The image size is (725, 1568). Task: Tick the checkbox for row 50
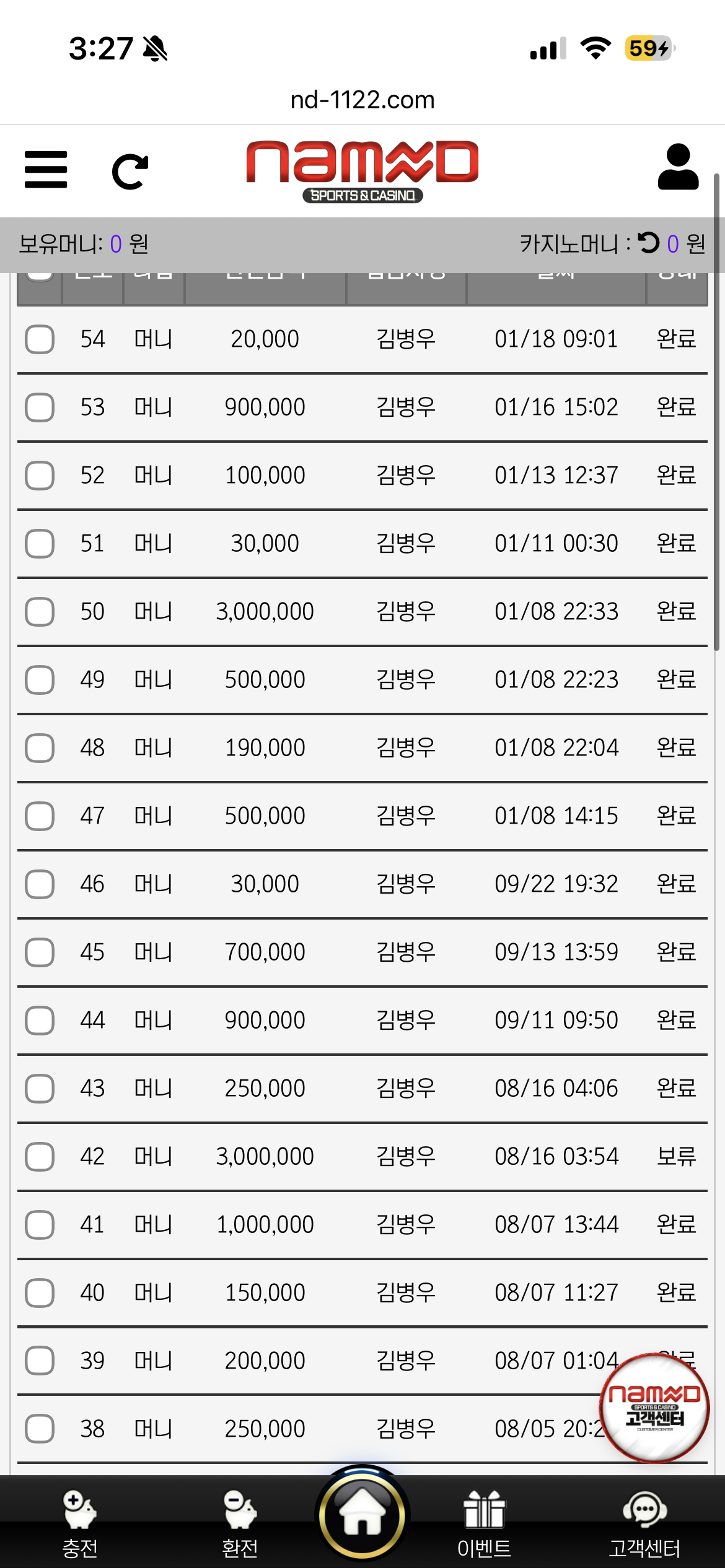click(x=40, y=612)
